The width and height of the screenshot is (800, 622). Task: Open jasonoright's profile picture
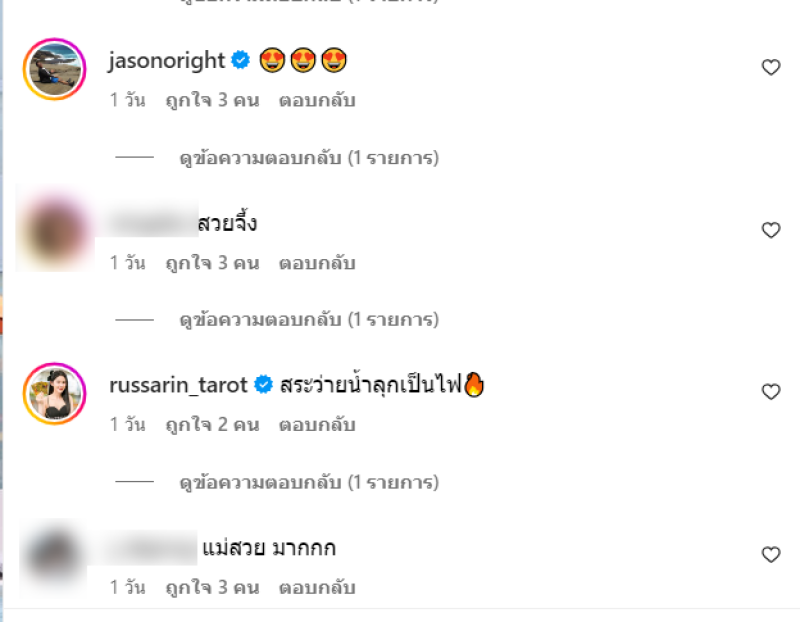click(54, 69)
